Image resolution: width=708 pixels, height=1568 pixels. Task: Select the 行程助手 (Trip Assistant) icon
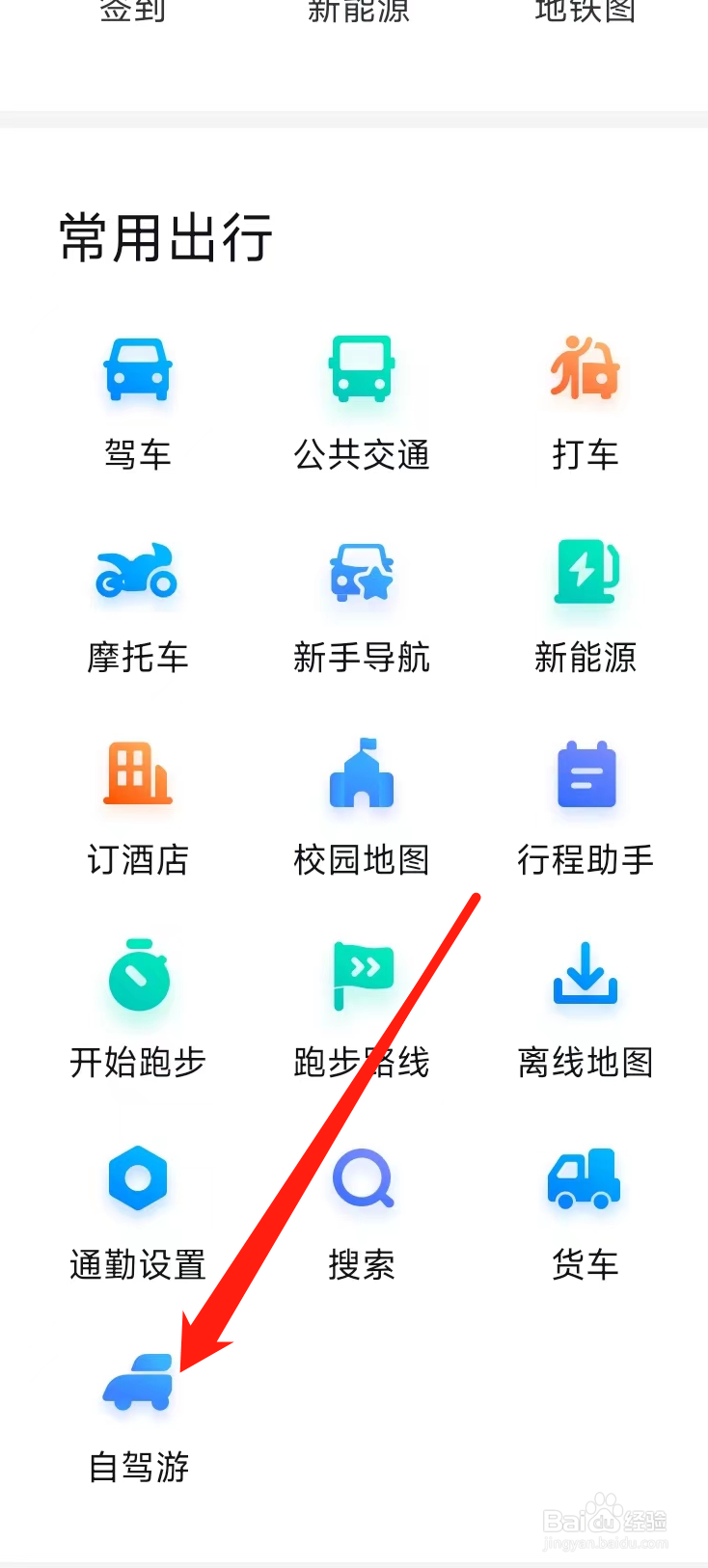[585, 774]
